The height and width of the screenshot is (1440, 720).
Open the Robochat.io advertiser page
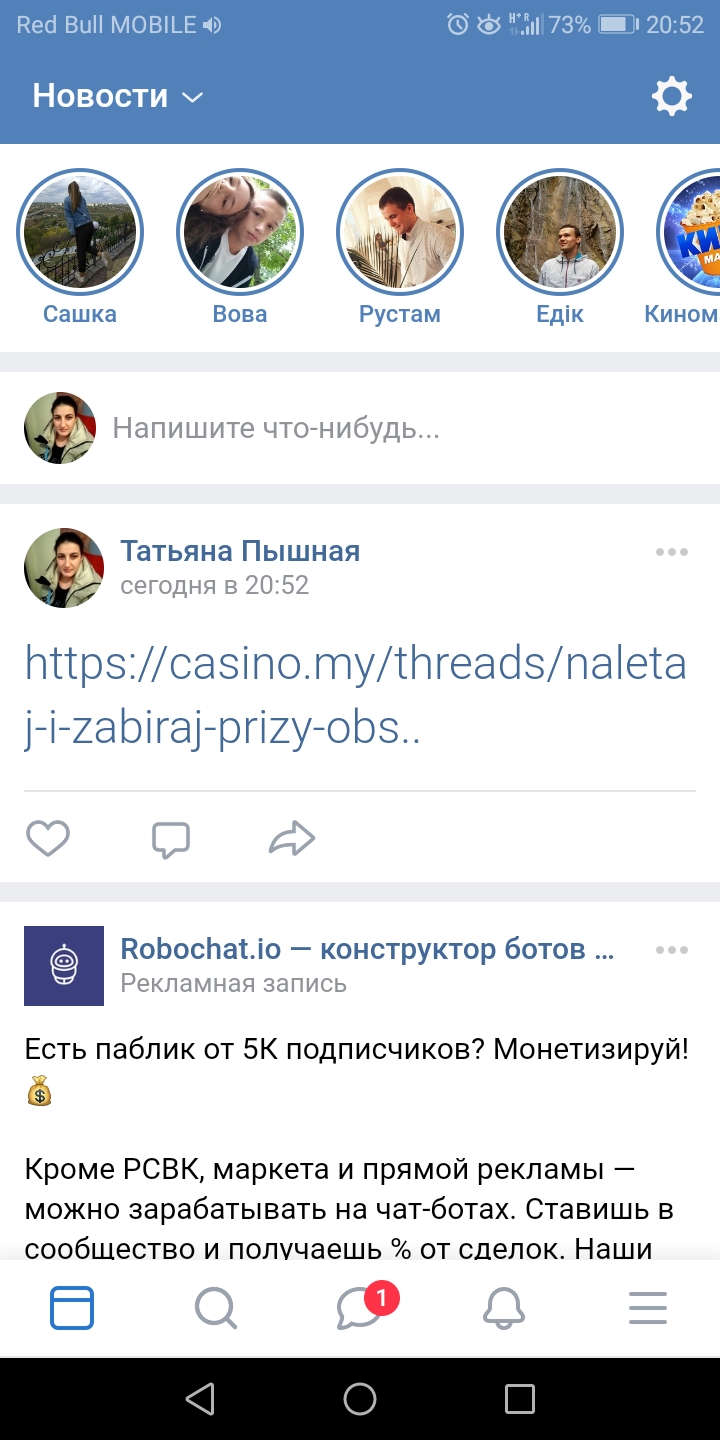(367, 950)
